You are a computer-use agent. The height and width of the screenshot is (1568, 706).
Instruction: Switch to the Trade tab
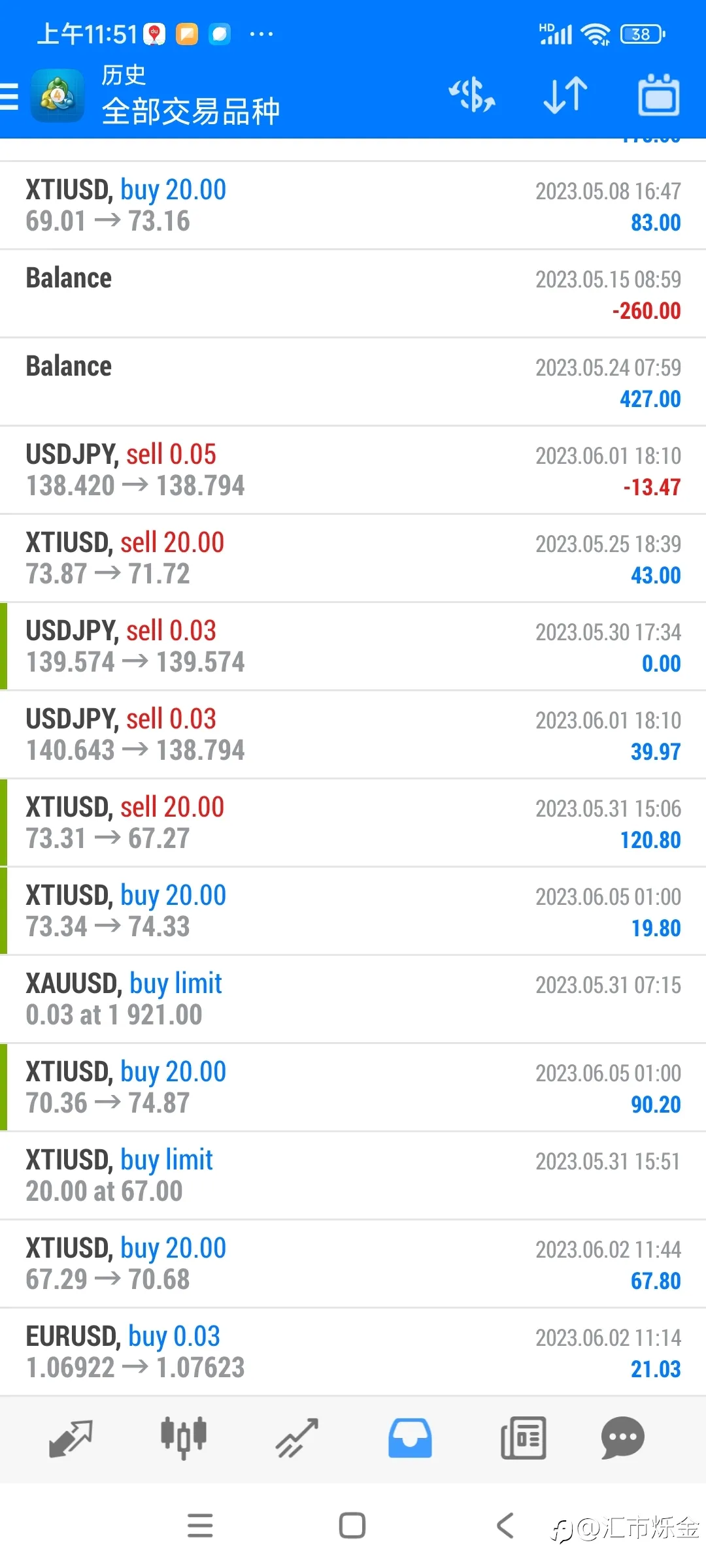pyautogui.click(x=297, y=1438)
